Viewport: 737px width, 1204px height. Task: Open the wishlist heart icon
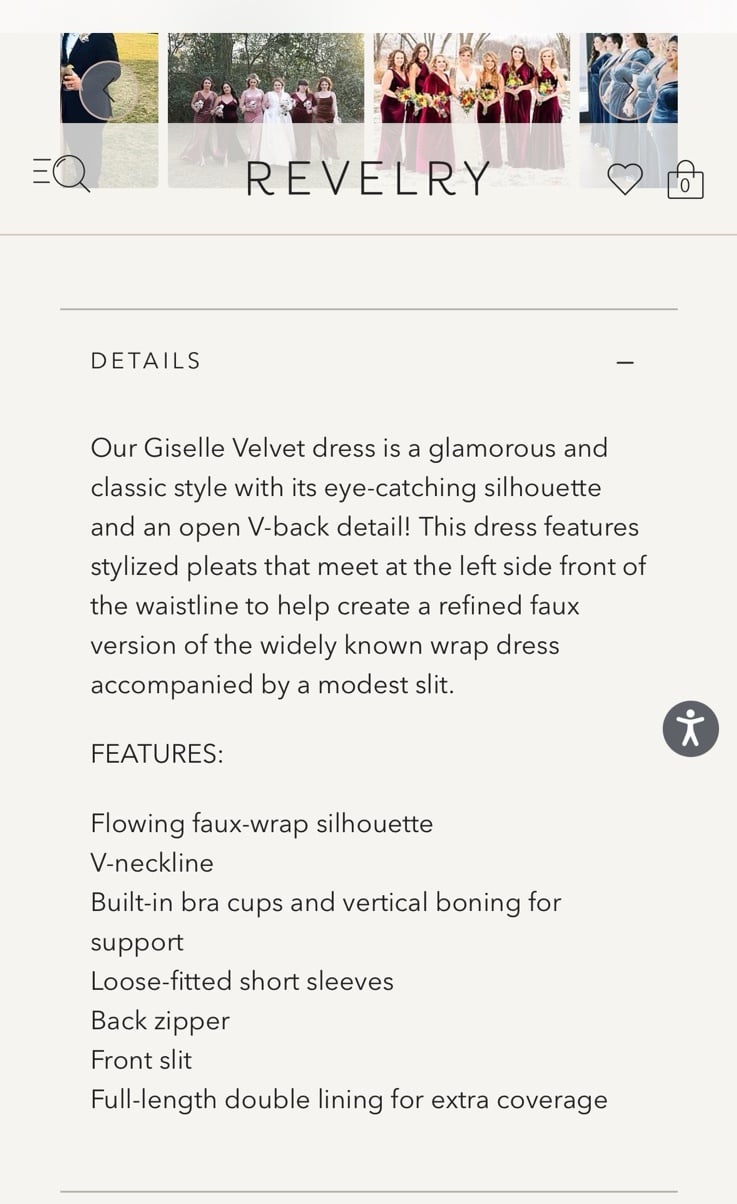(x=625, y=179)
